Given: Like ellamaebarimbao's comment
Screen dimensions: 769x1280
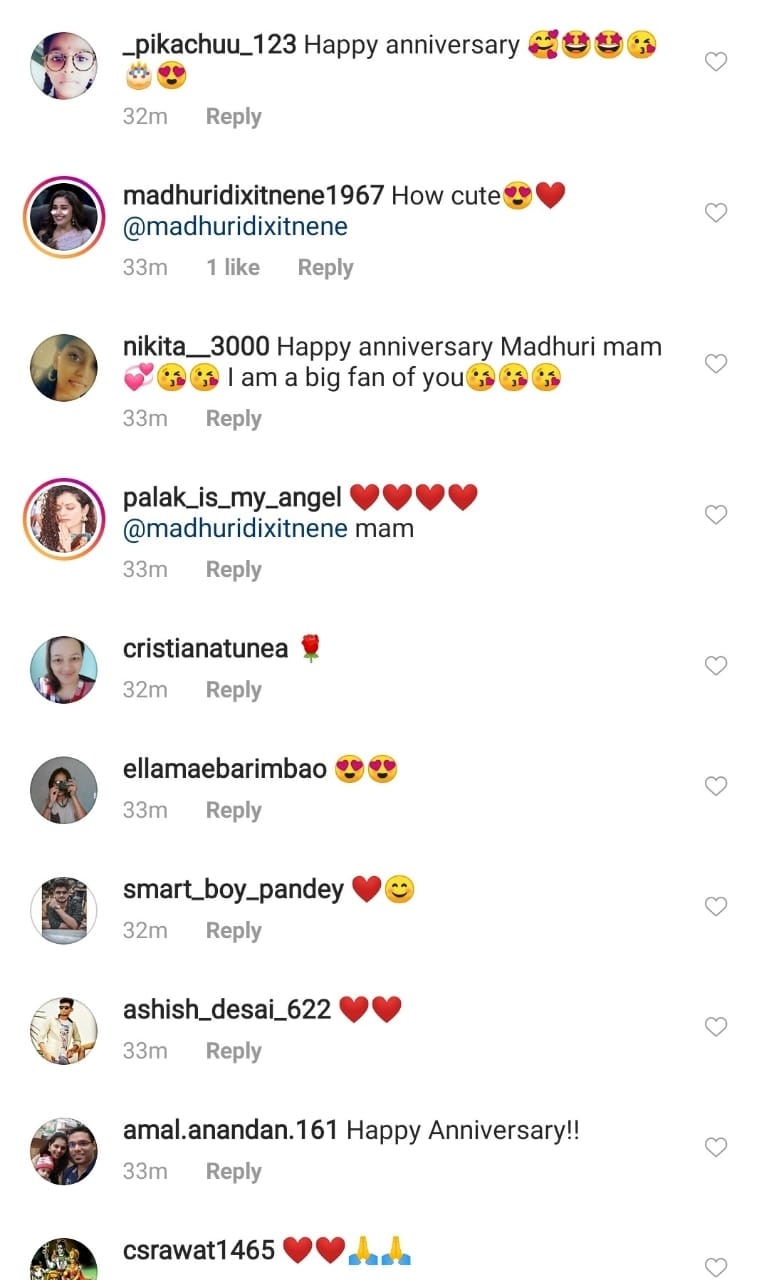Looking at the screenshot, I should click(716, 786).
